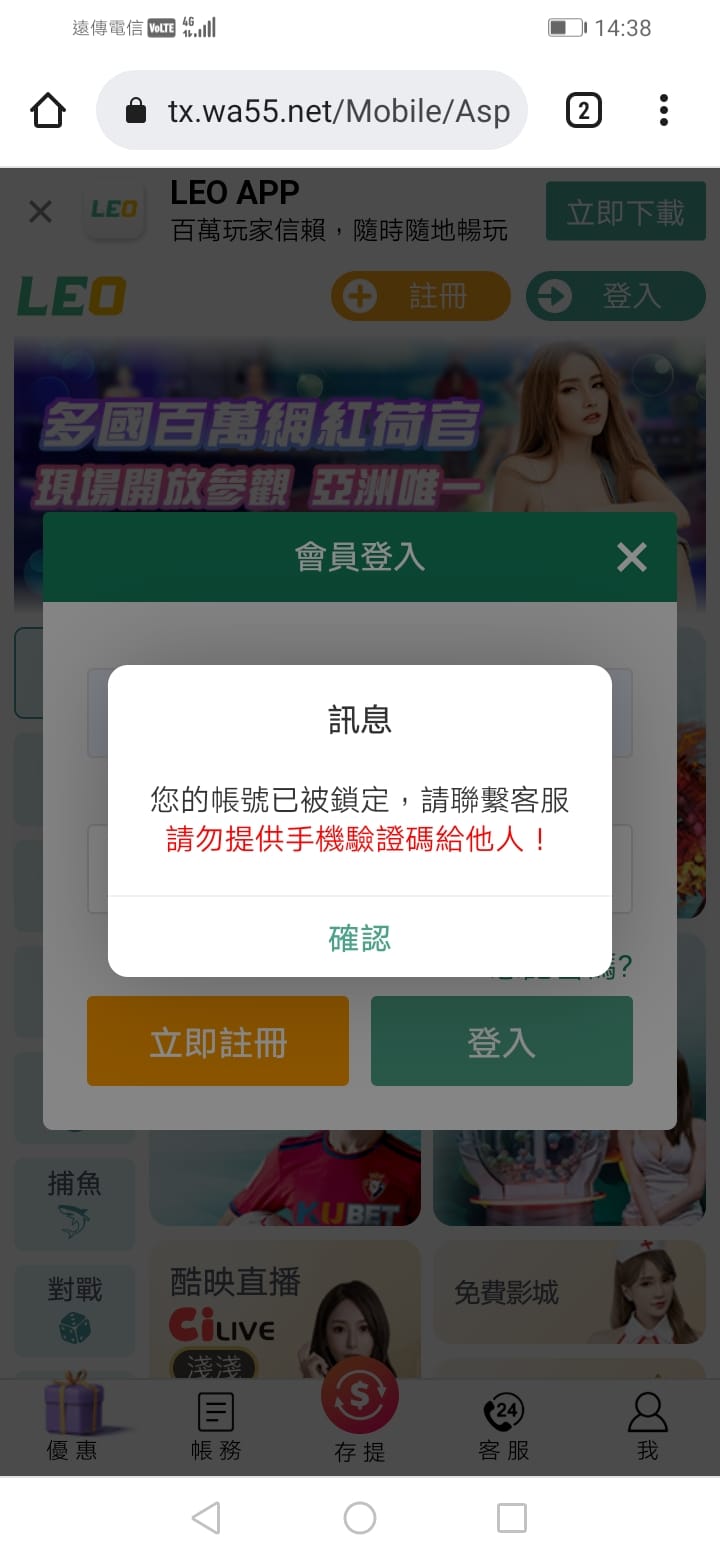This screenshot has width=720, height=1560.
Task: Download the app via 立即下載
Action: click(x=625, y=212)
